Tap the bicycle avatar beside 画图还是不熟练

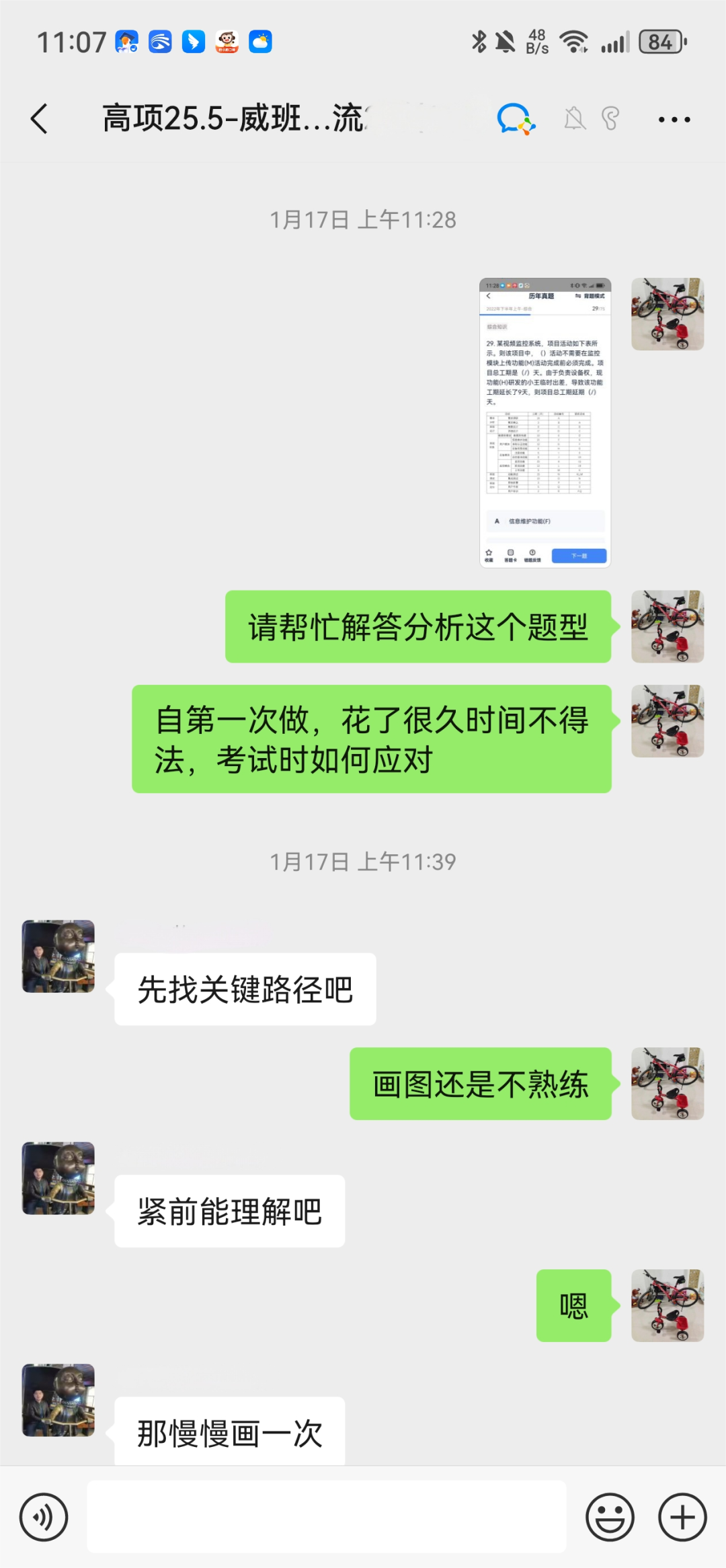pos(668,1083)
